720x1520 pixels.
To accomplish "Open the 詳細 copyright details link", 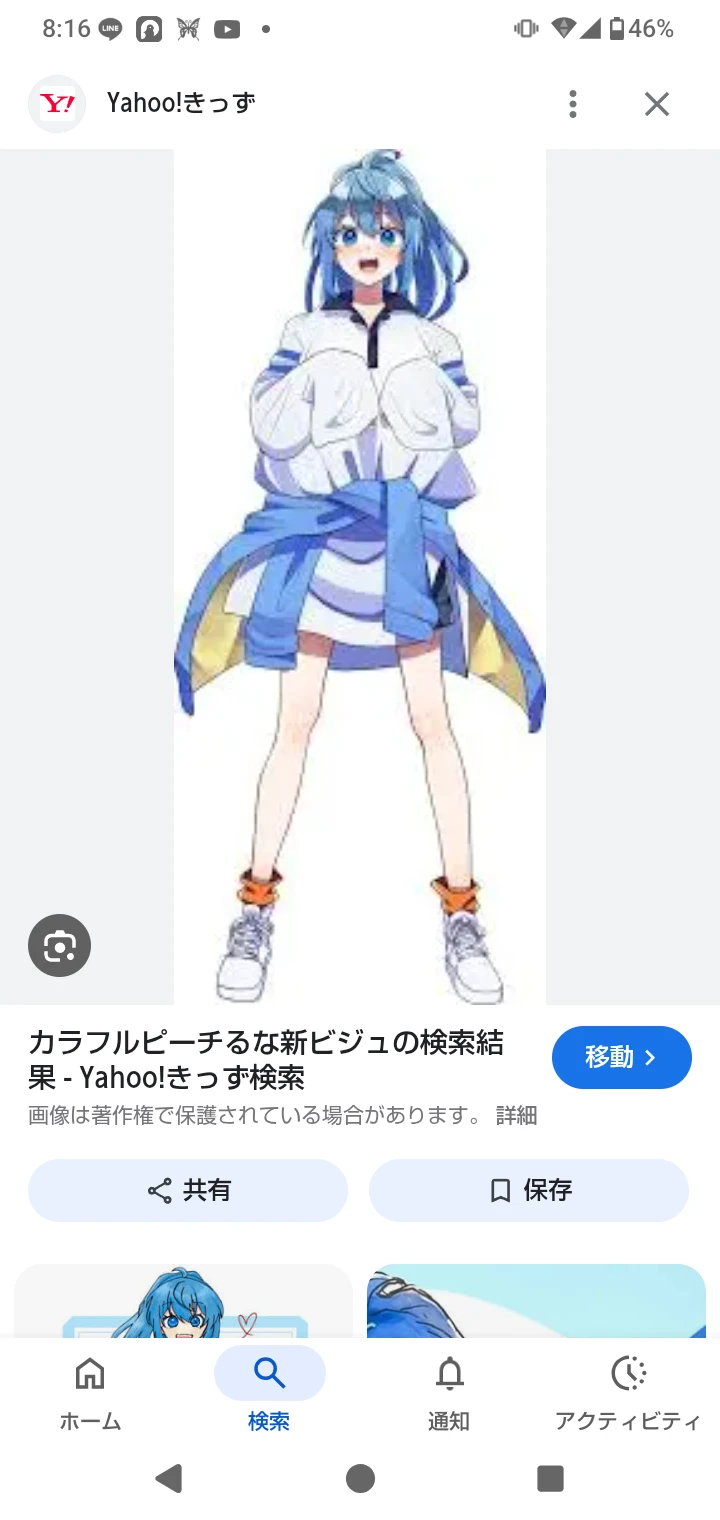I will pyautogui.click(x=516, y=1116).
